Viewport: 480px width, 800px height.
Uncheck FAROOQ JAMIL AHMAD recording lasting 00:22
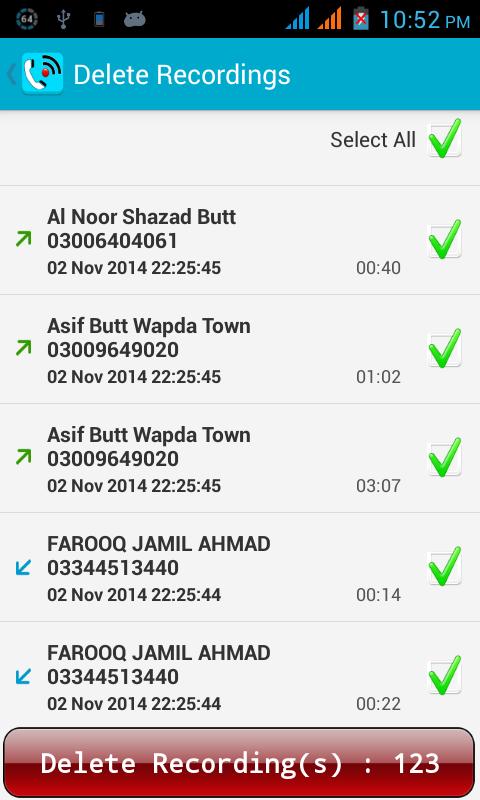tap(445, 676)
